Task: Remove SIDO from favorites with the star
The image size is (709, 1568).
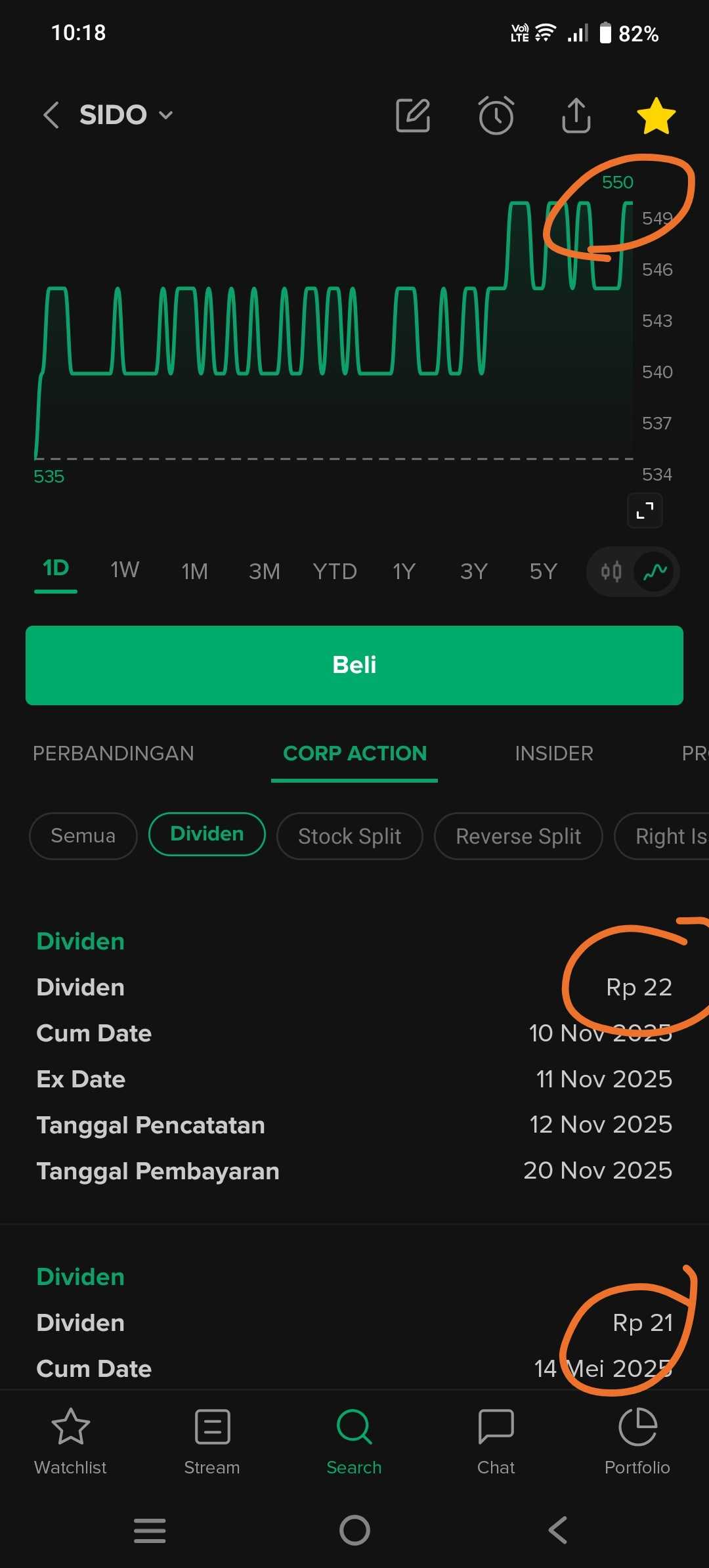Action: 656,116
